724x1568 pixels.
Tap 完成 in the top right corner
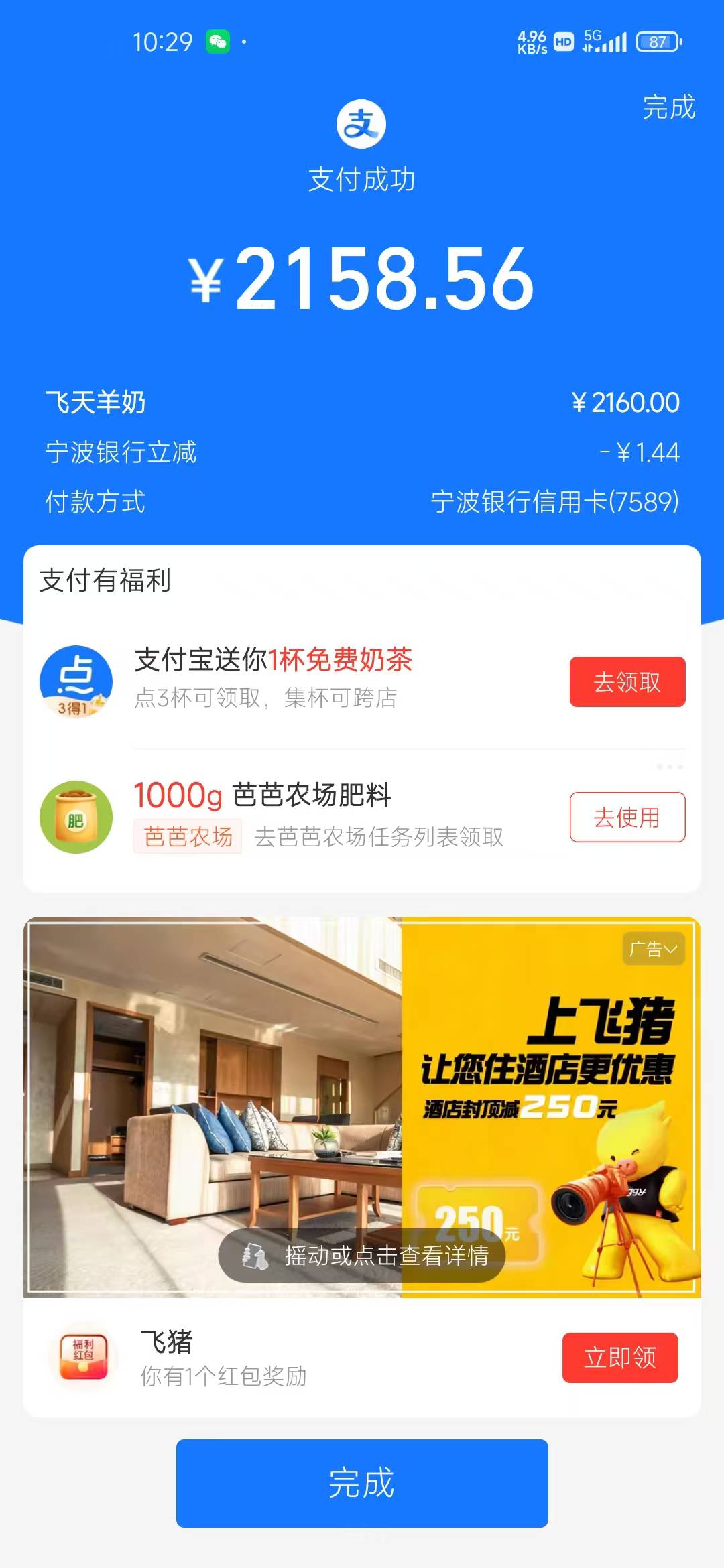pyautogui.click(x=668, y=107)
